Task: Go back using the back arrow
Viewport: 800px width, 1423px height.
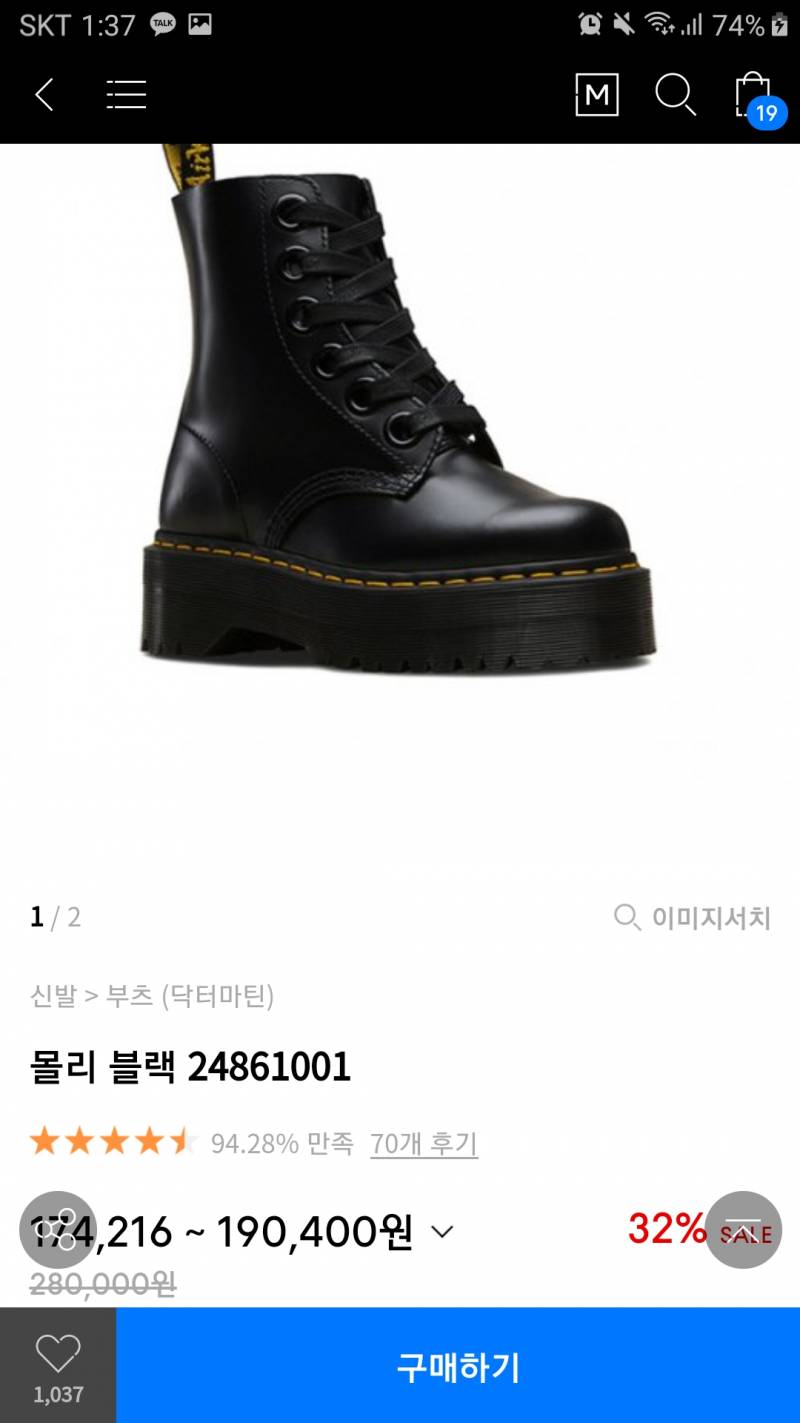Action: [x=44, y=95]
